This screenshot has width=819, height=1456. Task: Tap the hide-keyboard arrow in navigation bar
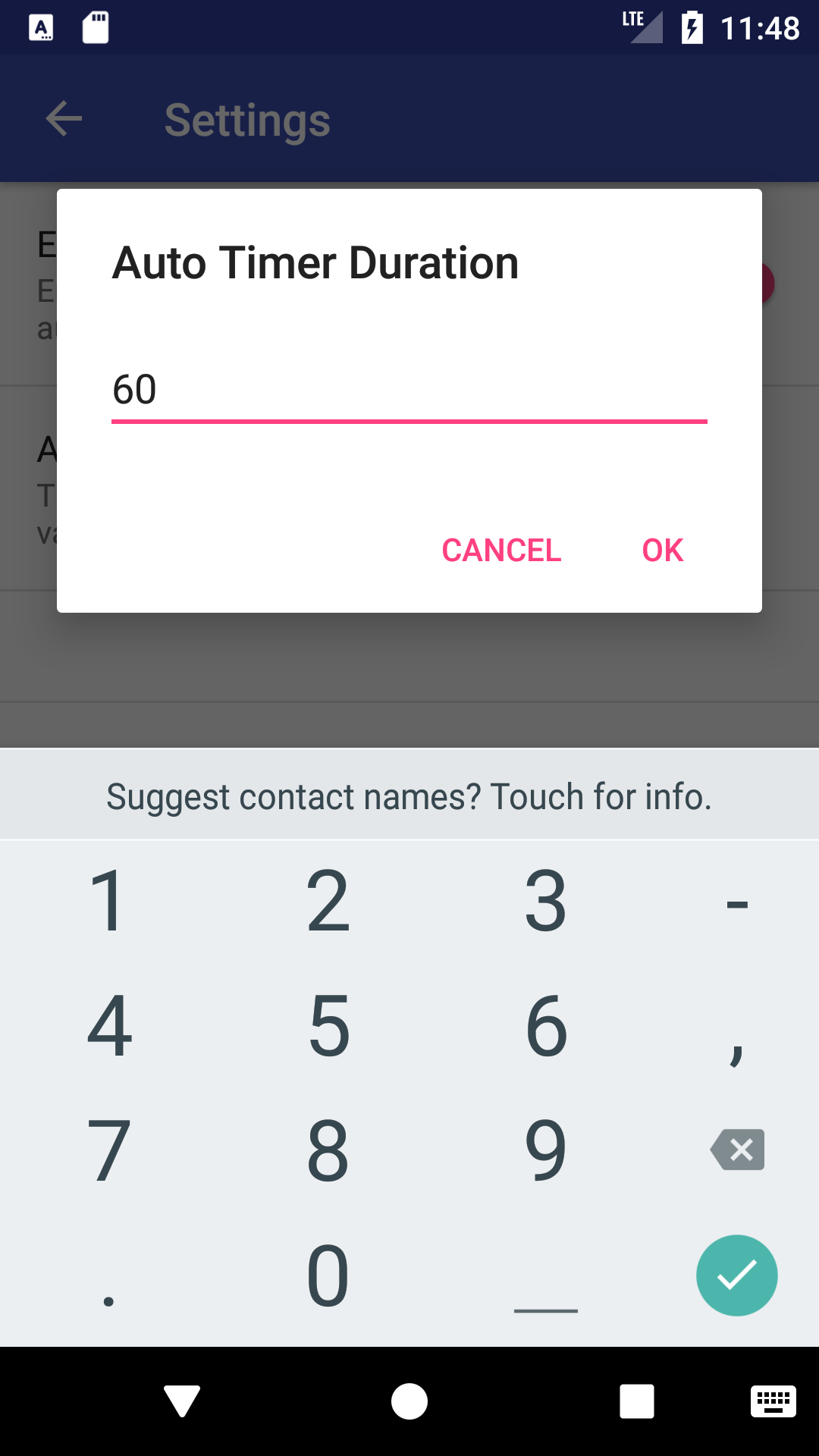[181, 1401]
